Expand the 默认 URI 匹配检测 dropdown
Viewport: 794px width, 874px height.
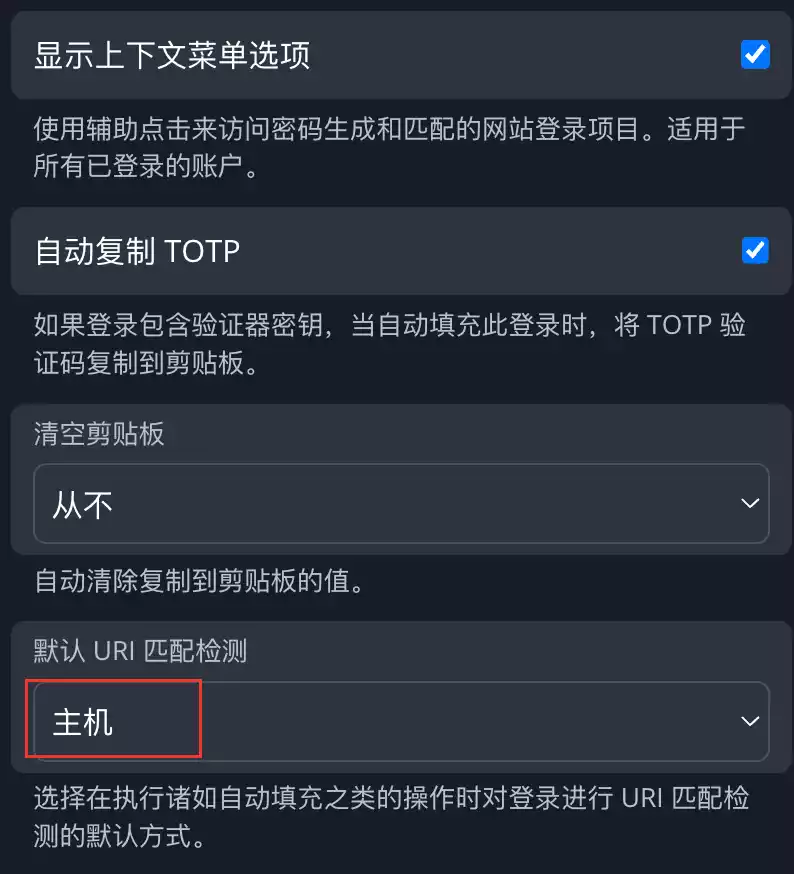(x=401, y=721)
